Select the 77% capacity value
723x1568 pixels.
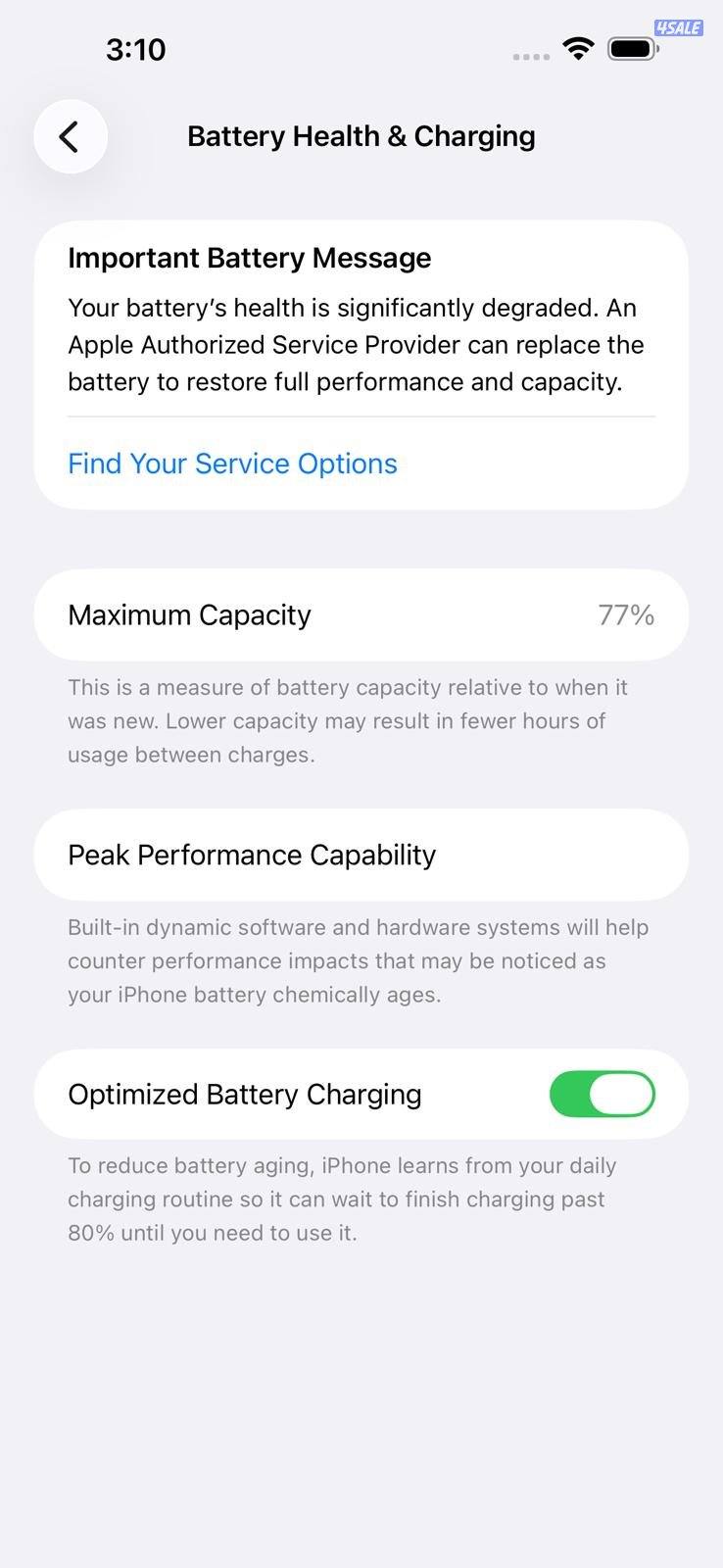[627, 614]
